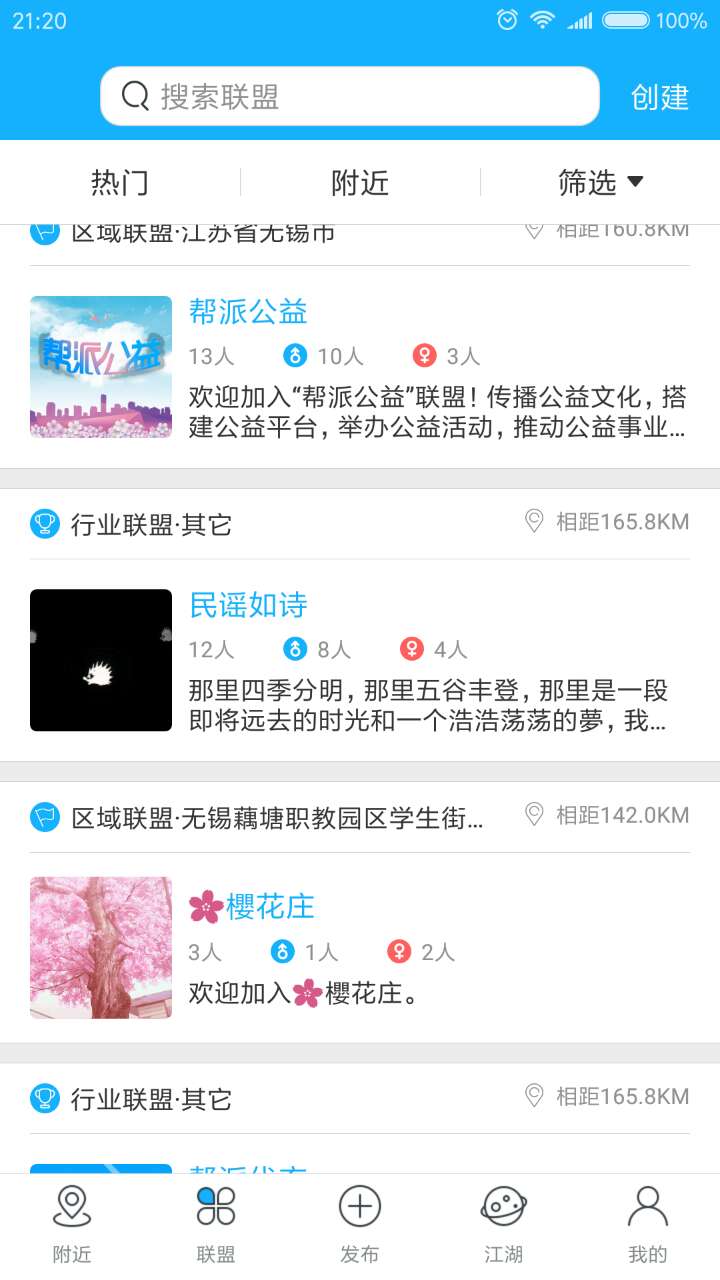Screen dimensions: 720x1280
Task: Open the 江湖 planet icon
Action: [503, 1207]
